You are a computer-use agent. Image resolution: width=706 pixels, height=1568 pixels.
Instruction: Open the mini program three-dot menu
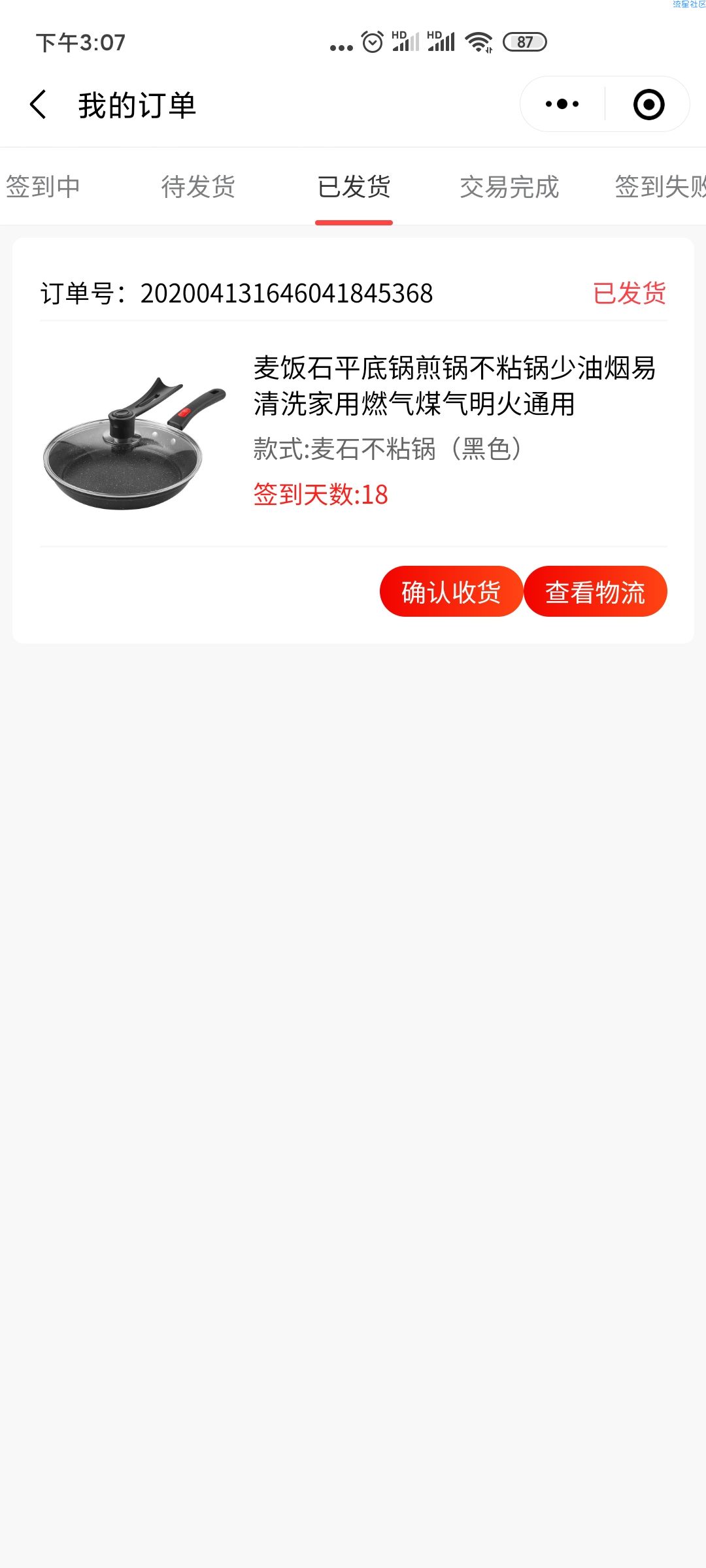(x=562, y=104)
